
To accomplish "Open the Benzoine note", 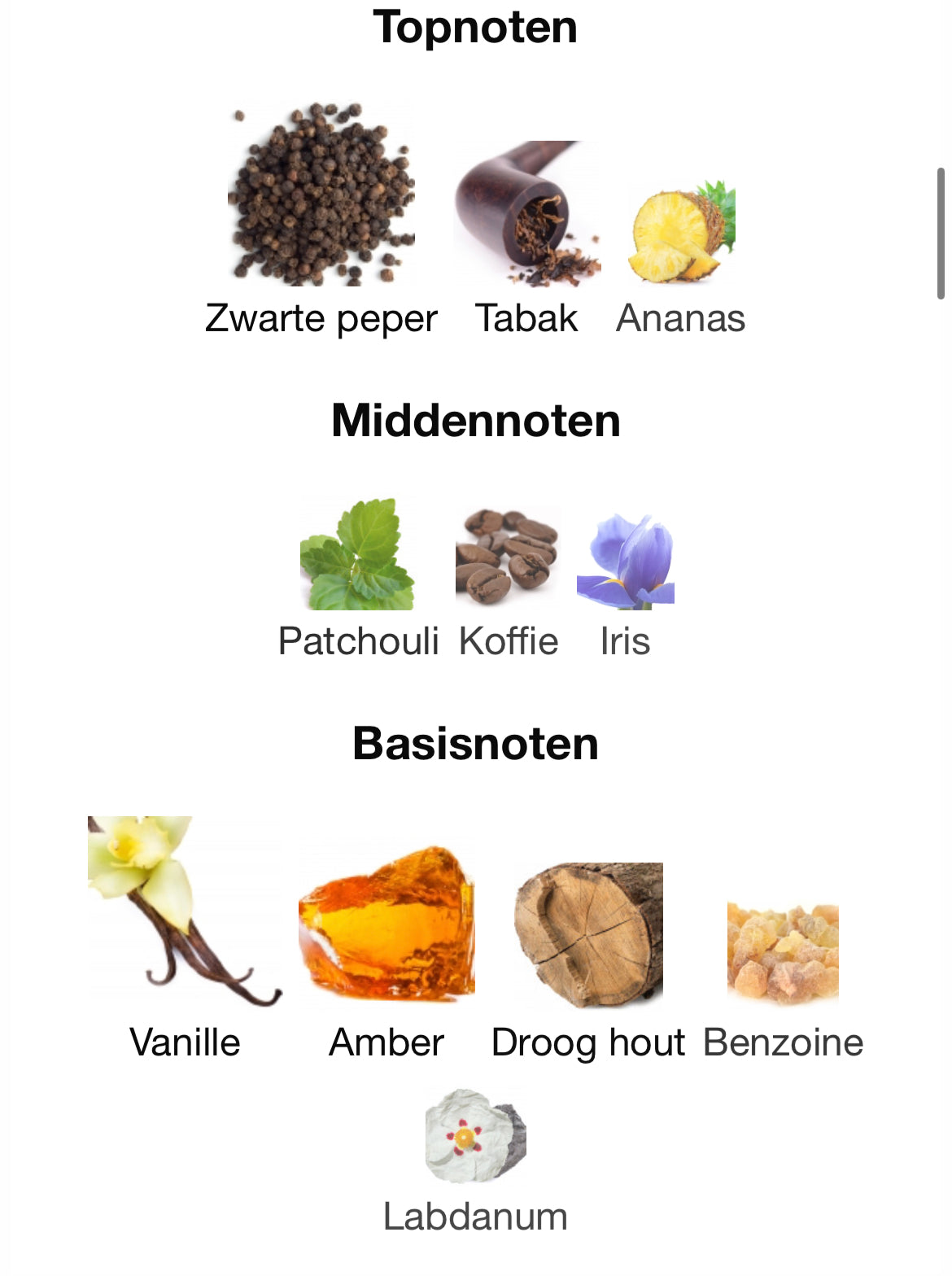I will point(783,952).
